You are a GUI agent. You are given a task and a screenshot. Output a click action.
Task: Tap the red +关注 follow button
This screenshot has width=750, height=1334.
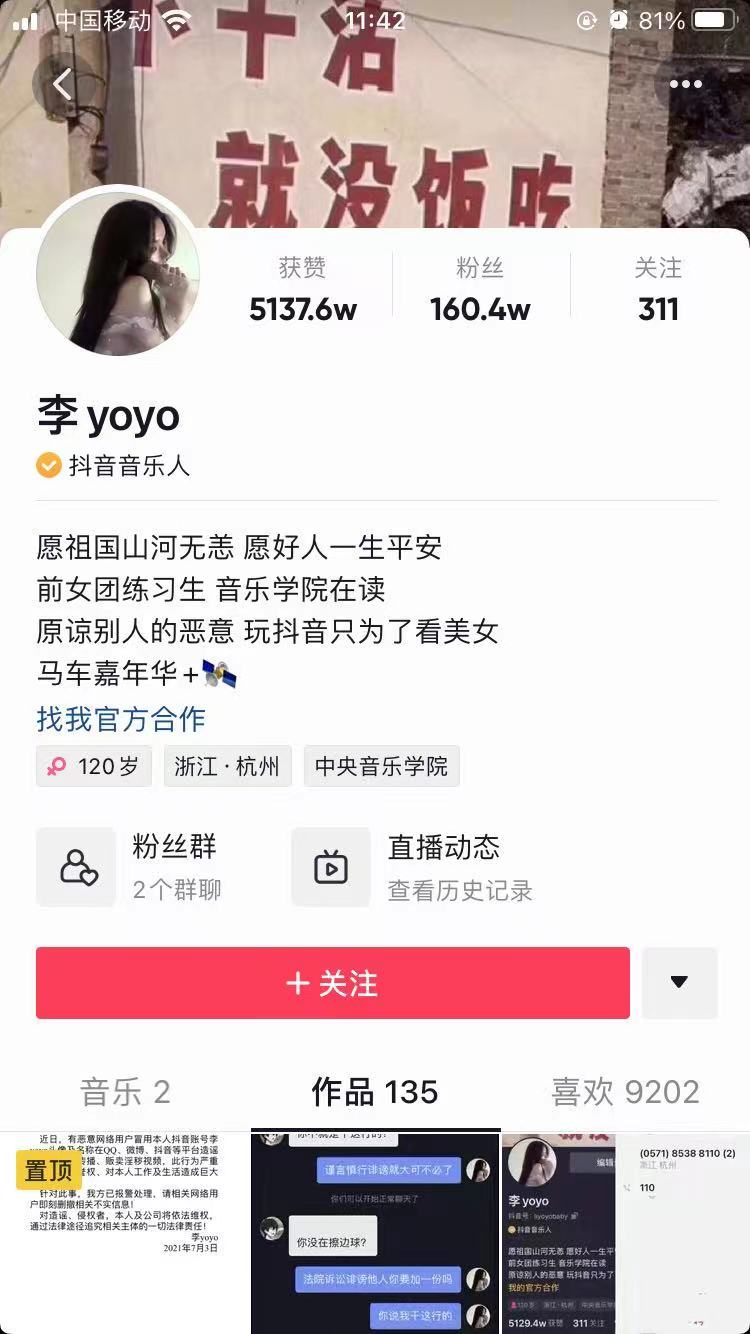click(x=332, y=983)
